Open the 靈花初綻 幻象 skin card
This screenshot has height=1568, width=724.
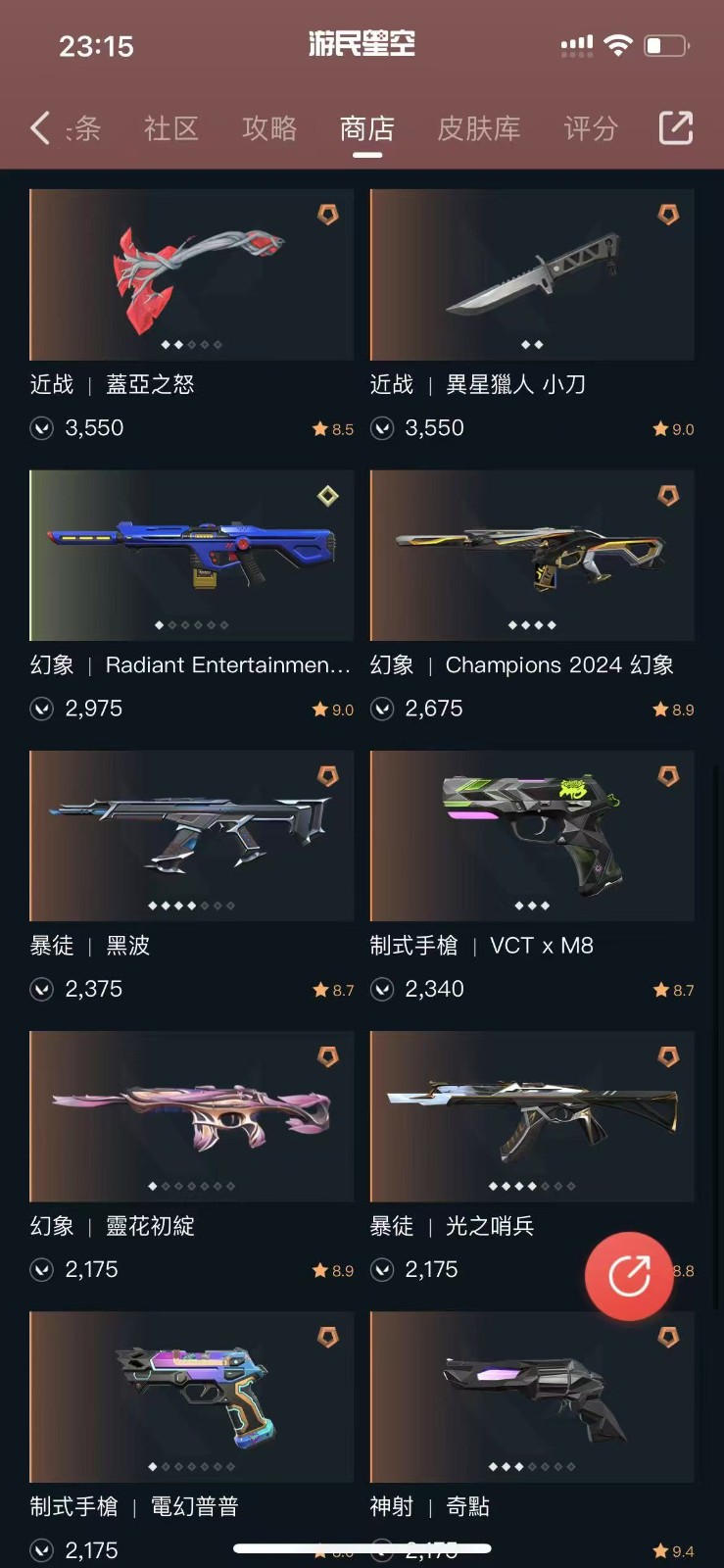(192, 1157)
